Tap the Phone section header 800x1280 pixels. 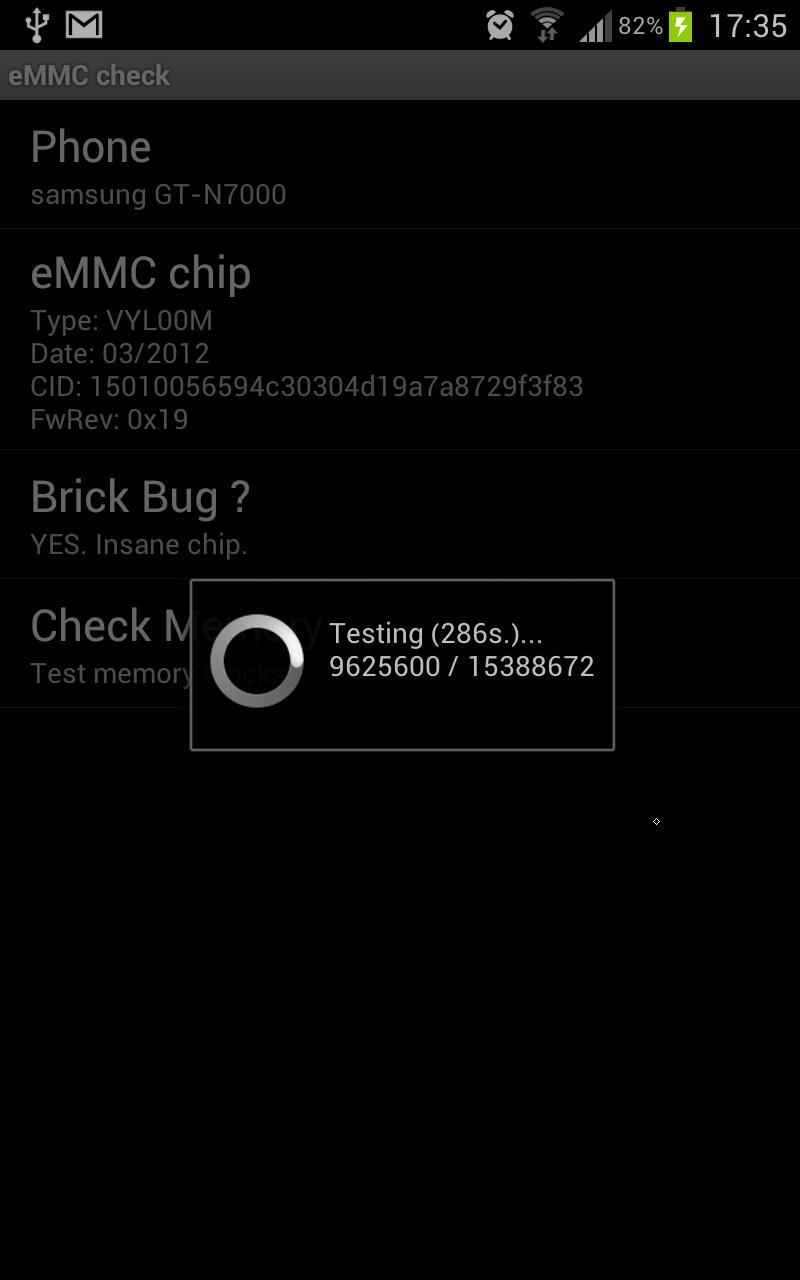[90, 146]
